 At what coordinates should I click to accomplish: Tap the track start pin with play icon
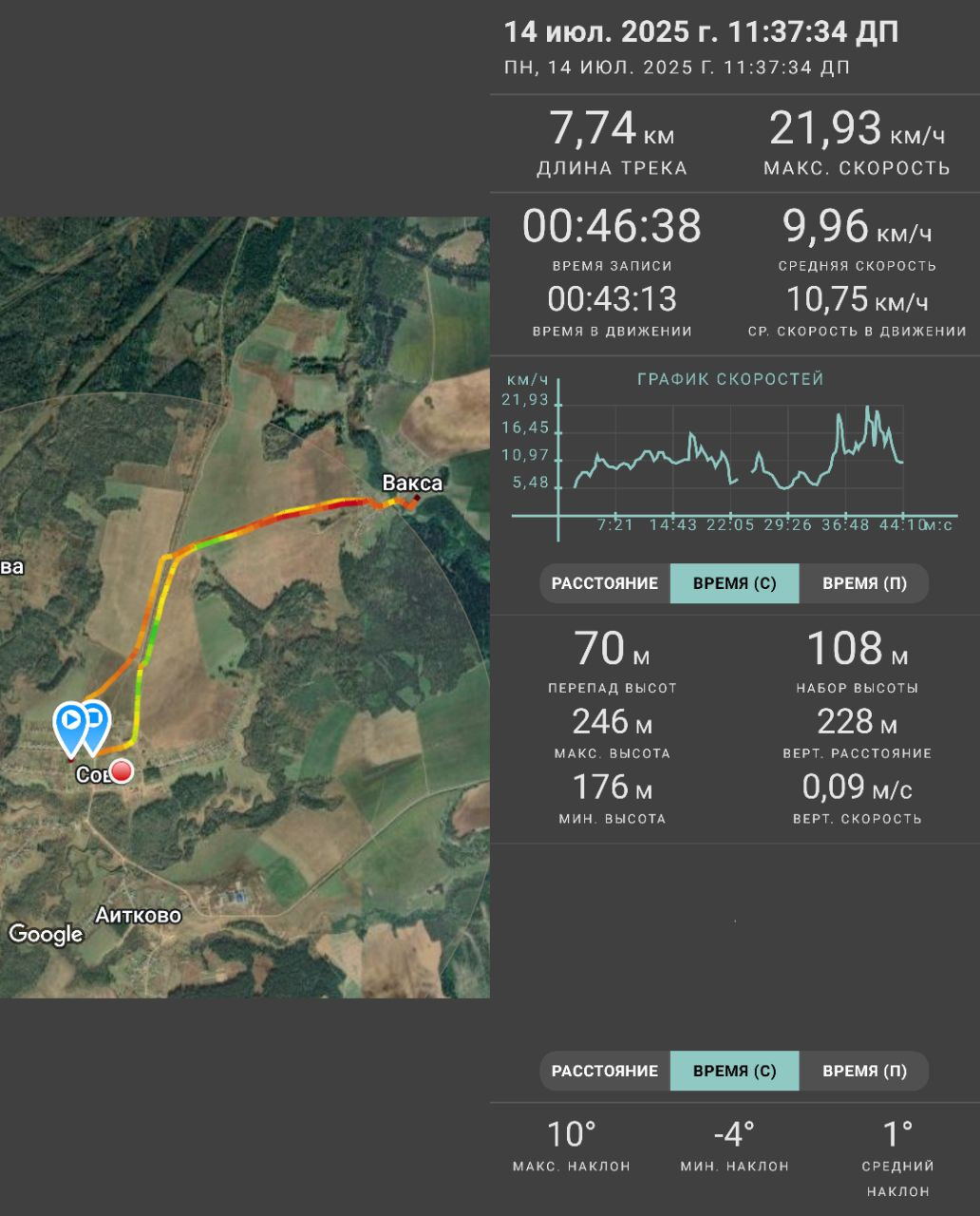[x=69, y=728]
